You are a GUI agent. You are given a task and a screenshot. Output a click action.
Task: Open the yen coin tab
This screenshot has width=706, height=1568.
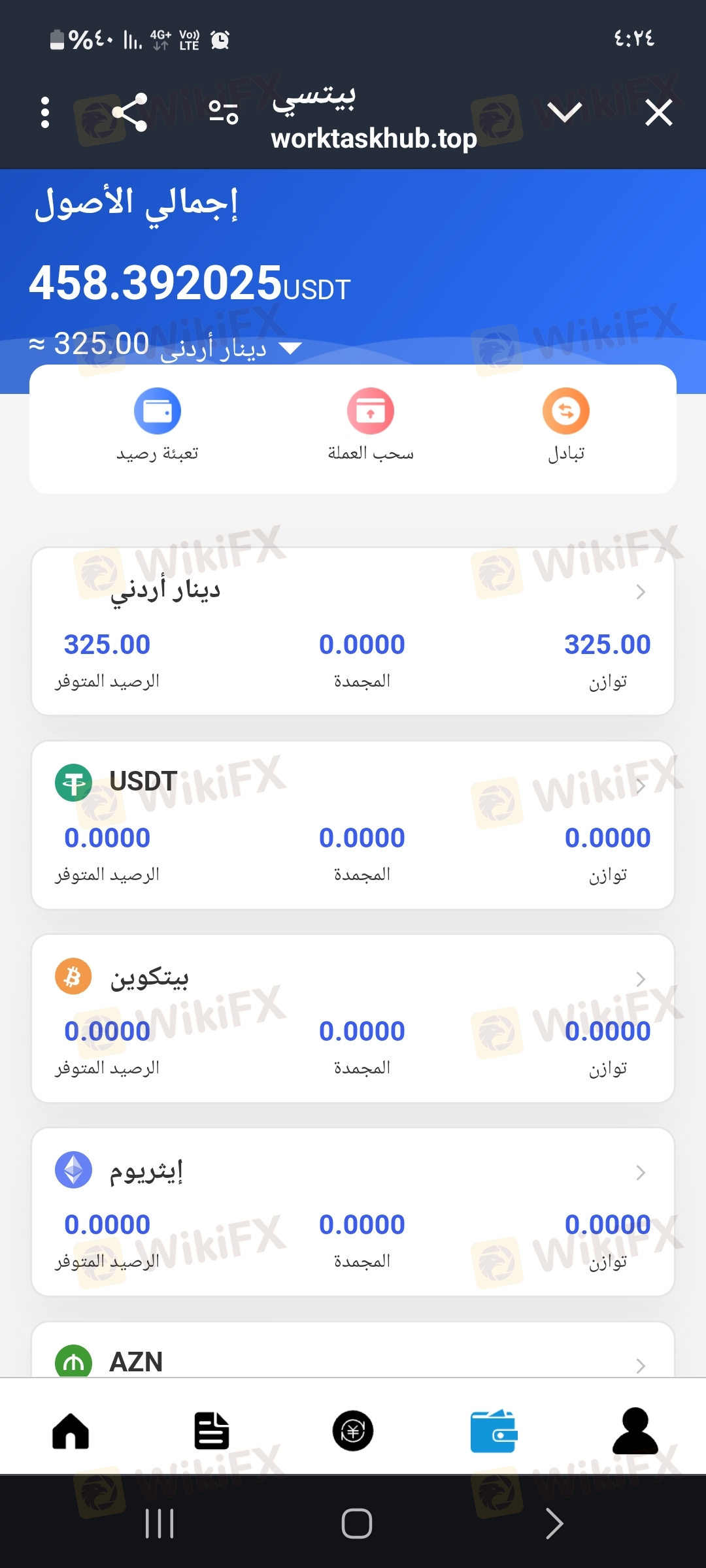(x=353, y=1431)
